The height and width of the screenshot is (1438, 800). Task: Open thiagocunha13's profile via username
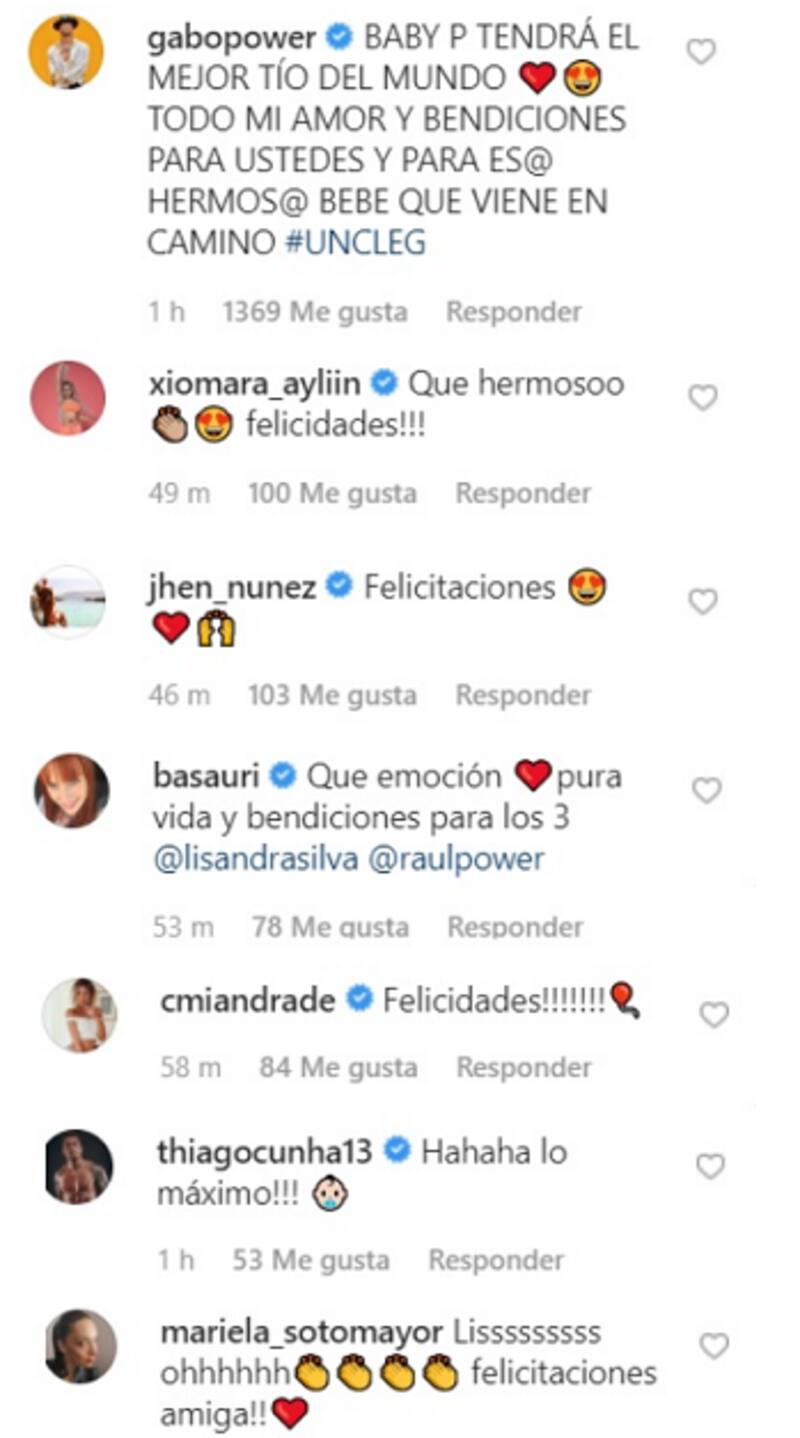pyautogui.click(x=264, y=1152)
